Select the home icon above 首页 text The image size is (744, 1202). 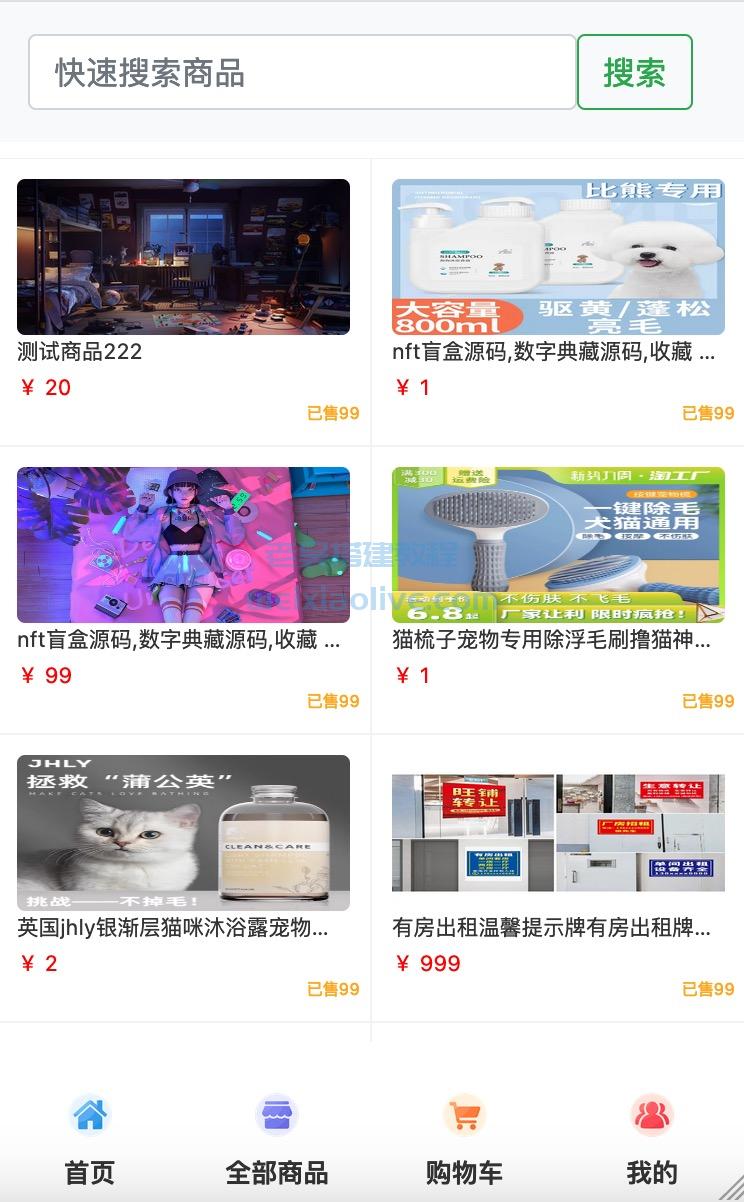[91, 1115]
